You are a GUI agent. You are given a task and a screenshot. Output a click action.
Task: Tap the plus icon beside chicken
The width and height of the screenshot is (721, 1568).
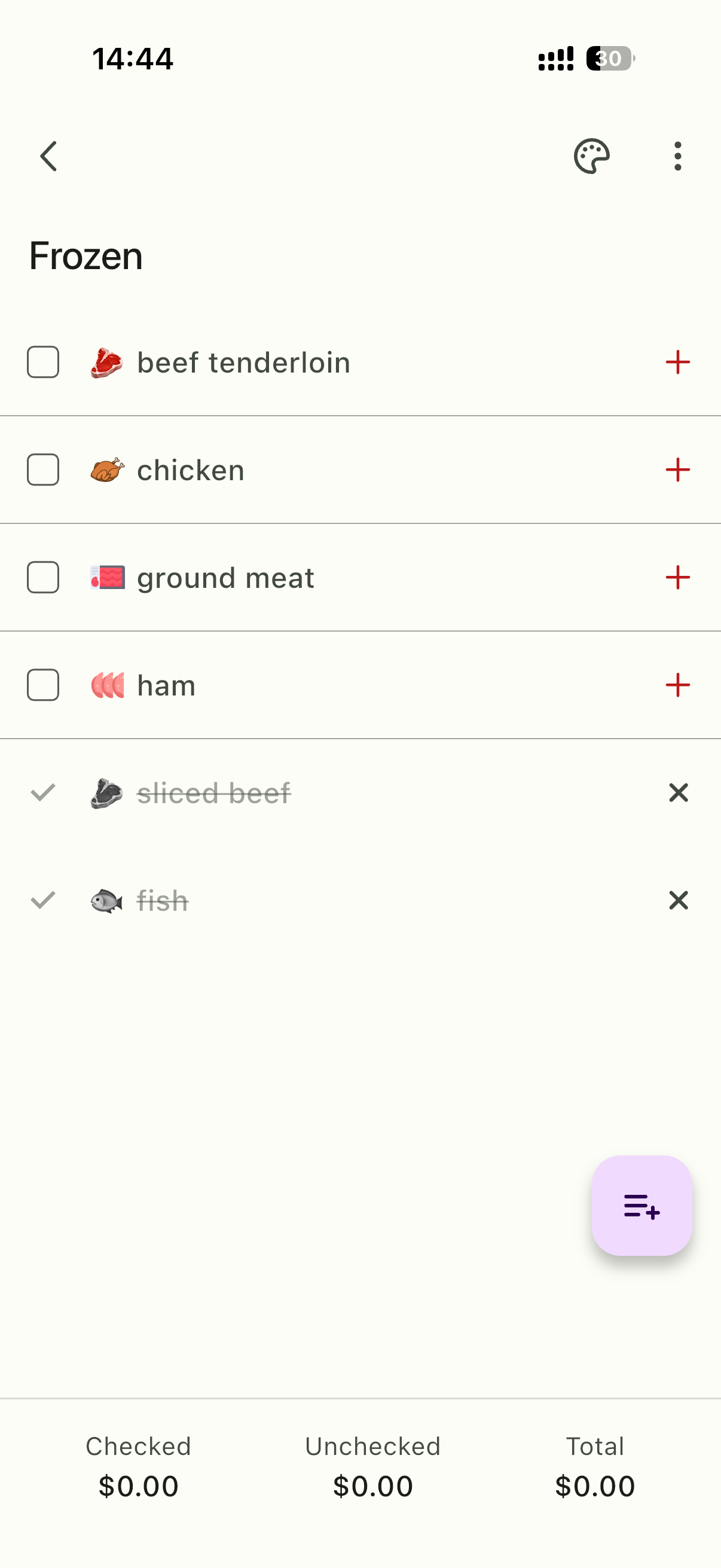click(678, 469)
